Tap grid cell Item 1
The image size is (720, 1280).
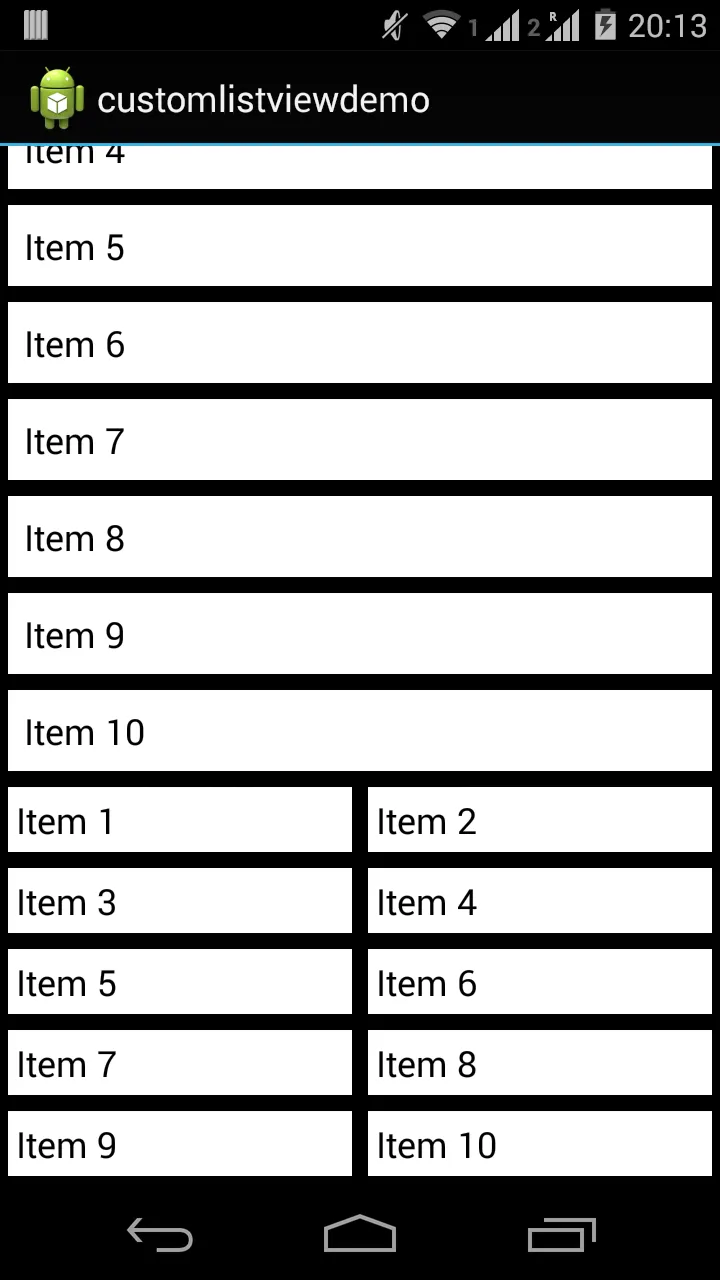click(180, 820)
